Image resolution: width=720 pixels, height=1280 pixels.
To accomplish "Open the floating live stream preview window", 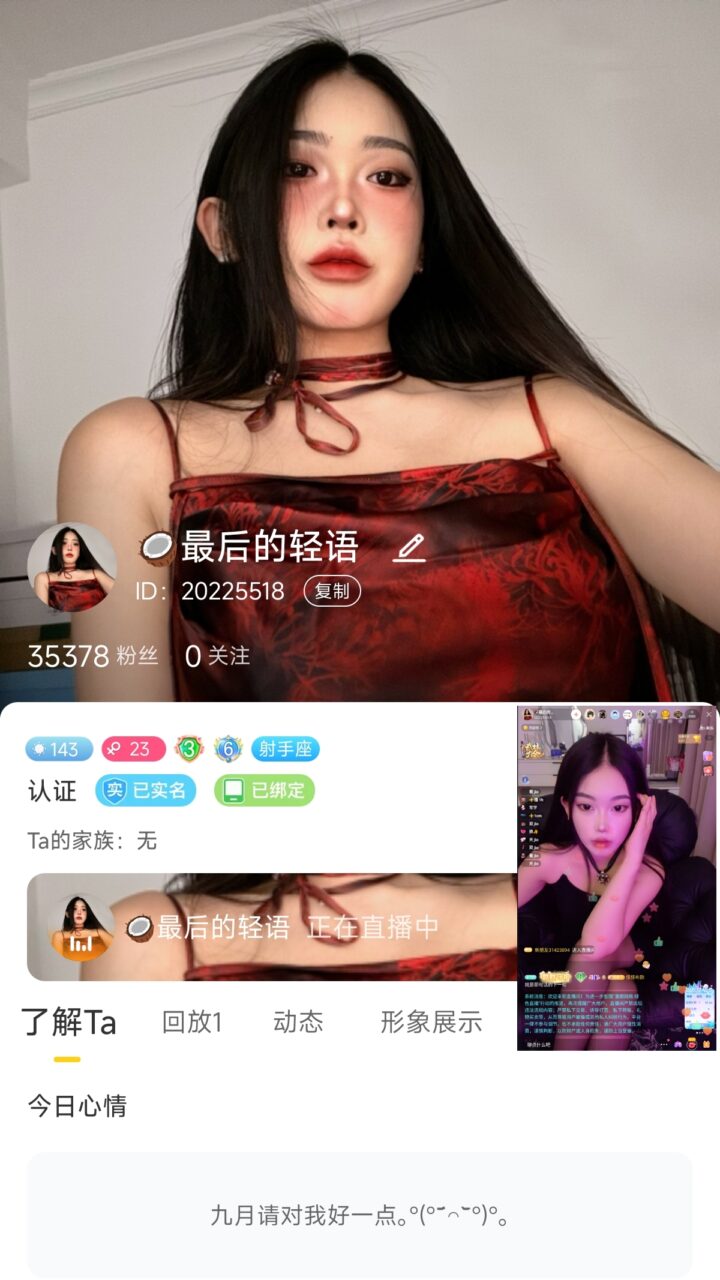I will (x=616, y=877).
